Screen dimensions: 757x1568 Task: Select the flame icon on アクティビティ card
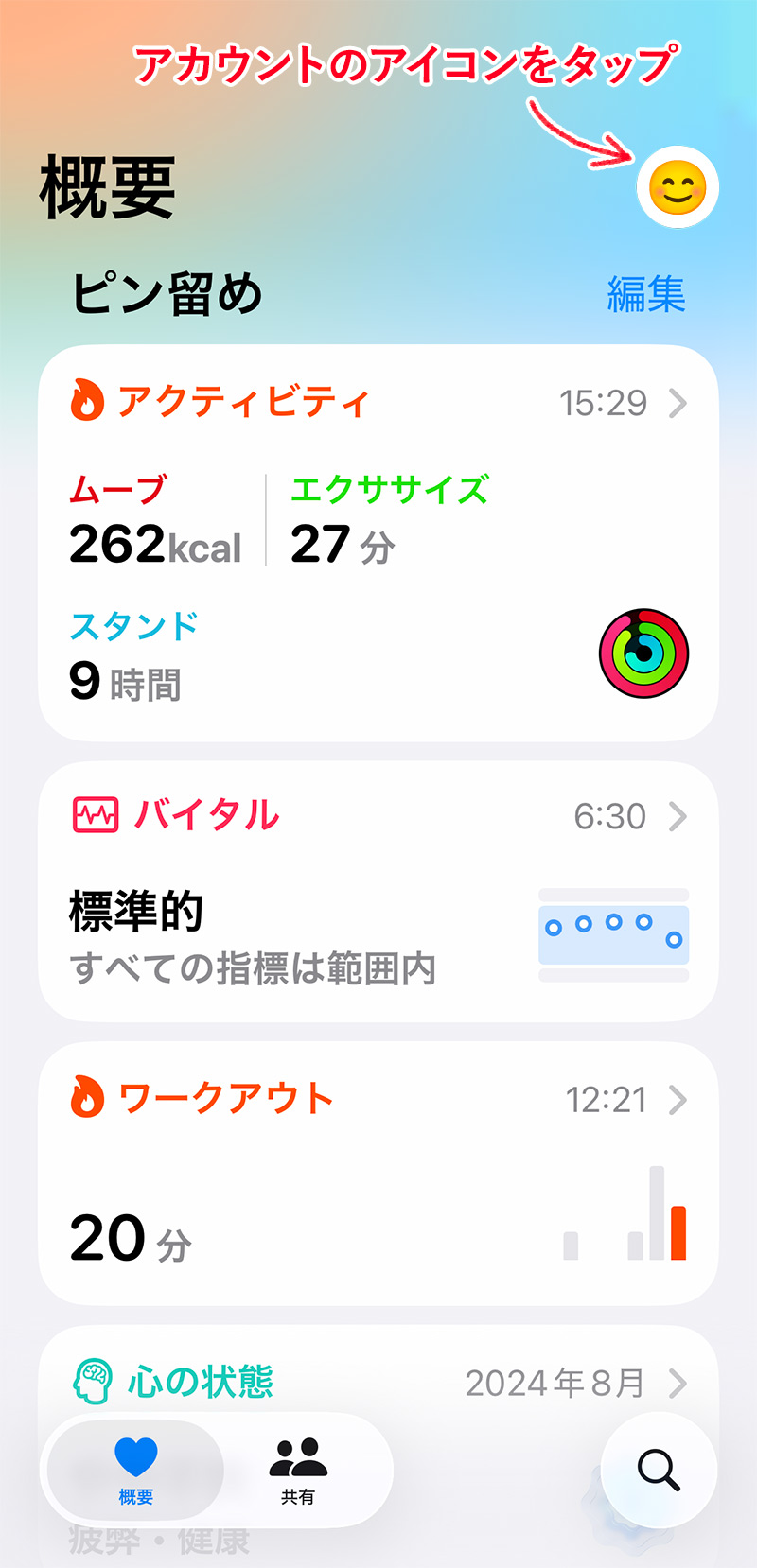click(x=86, y=401)
